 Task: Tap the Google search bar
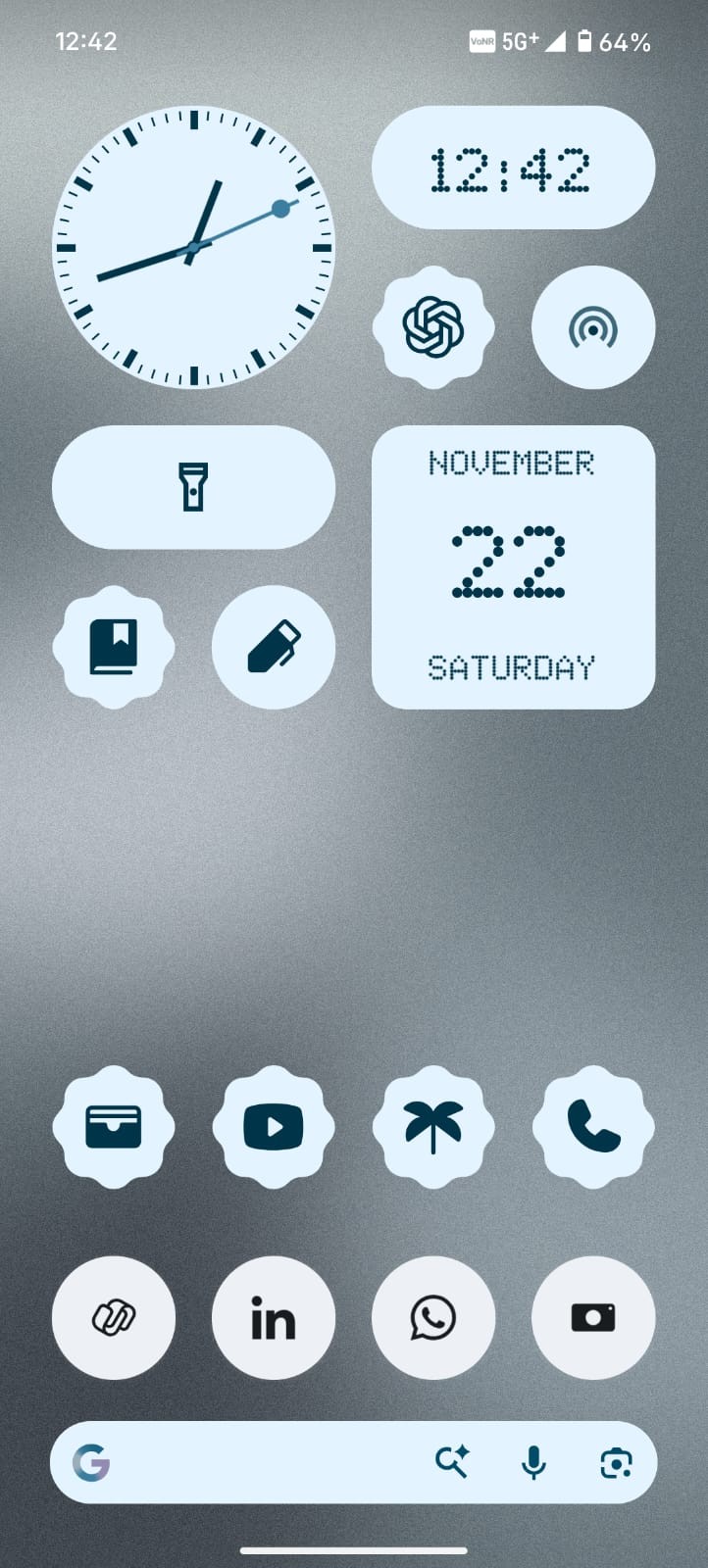(265, 1463)
